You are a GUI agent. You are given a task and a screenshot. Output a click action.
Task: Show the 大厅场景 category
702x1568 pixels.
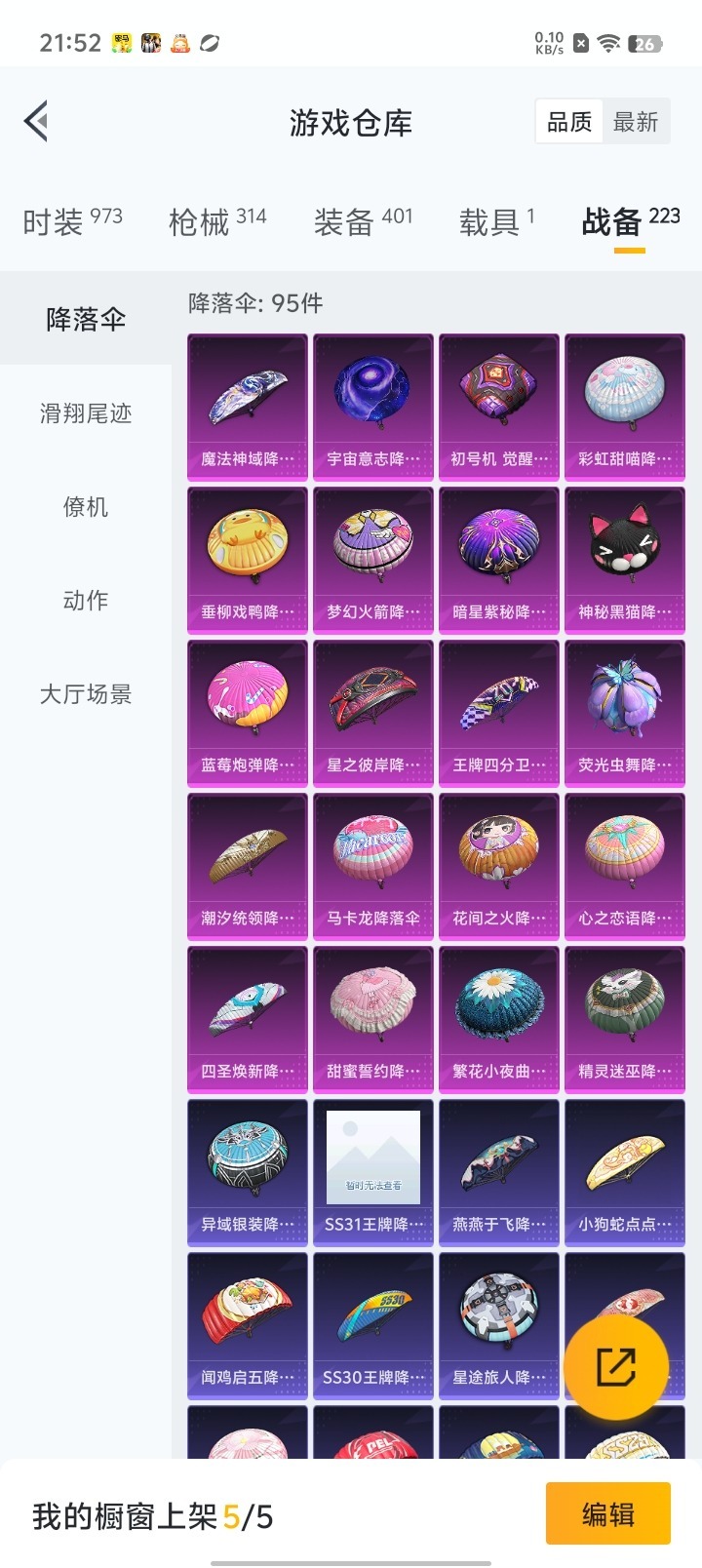click(86, 694)
